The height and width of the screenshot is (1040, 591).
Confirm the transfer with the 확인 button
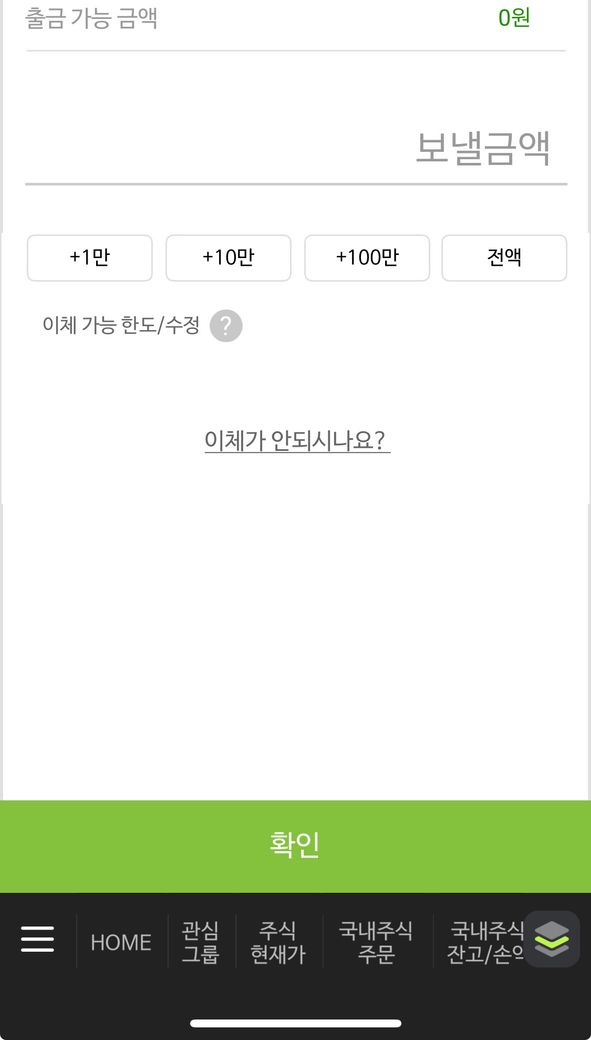295,846
